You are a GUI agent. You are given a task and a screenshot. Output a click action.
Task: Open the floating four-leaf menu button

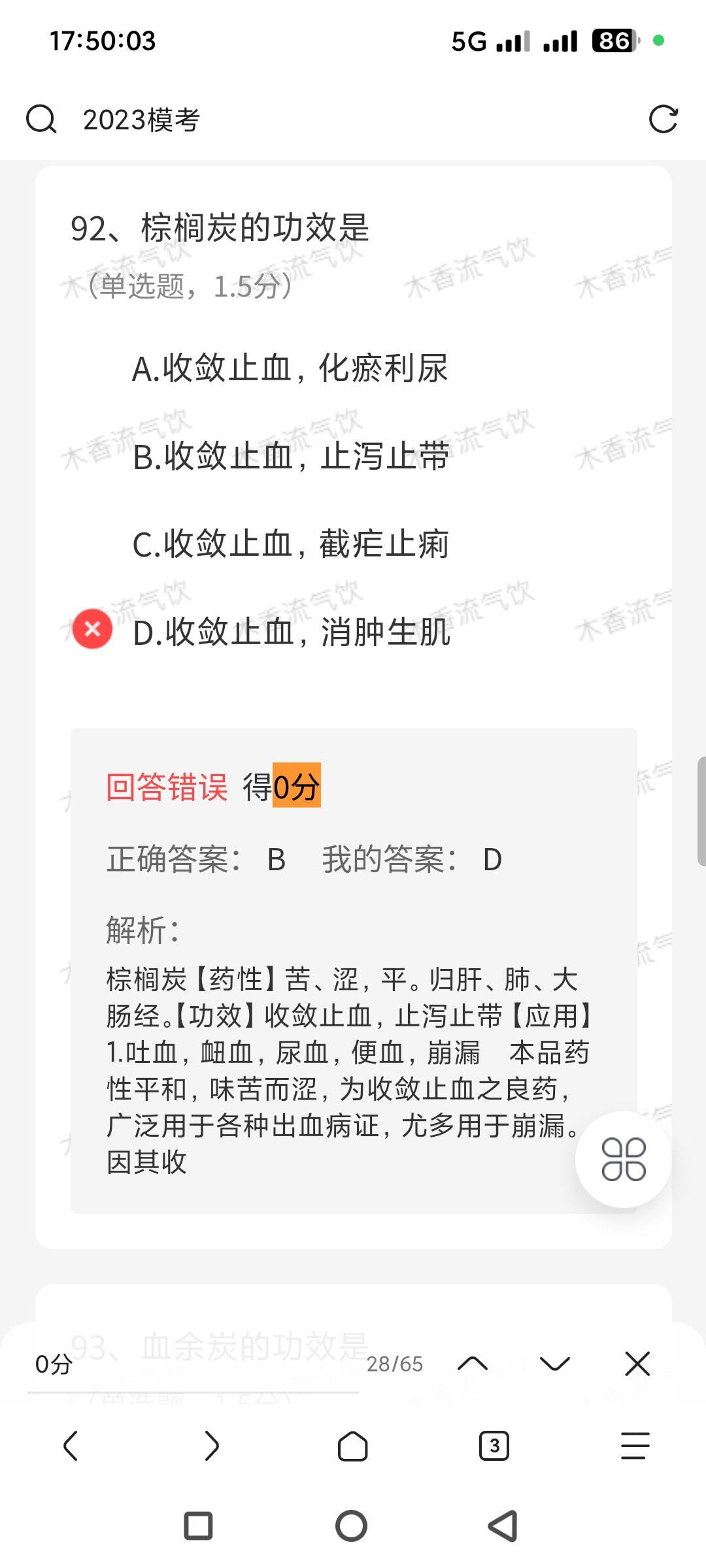(x=623, y=1159)
